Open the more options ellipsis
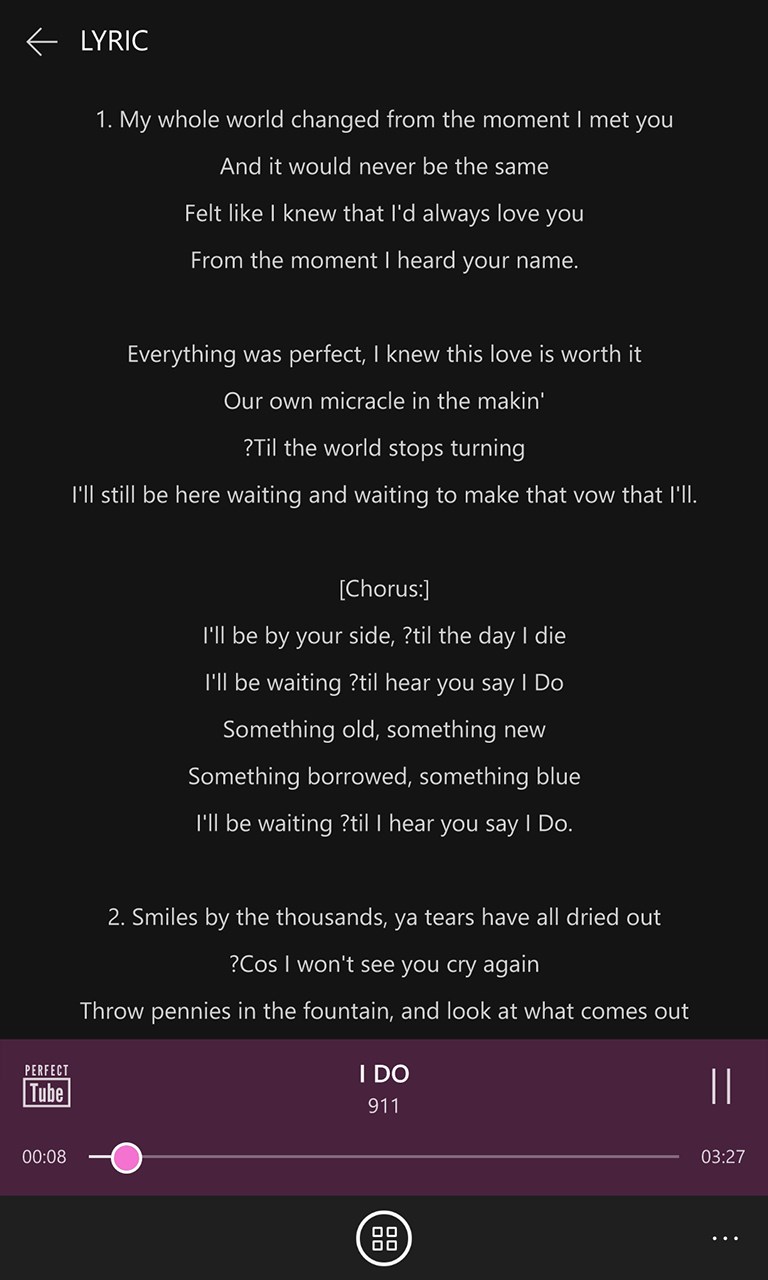The image size is (768, 1280). [725, 1238]
